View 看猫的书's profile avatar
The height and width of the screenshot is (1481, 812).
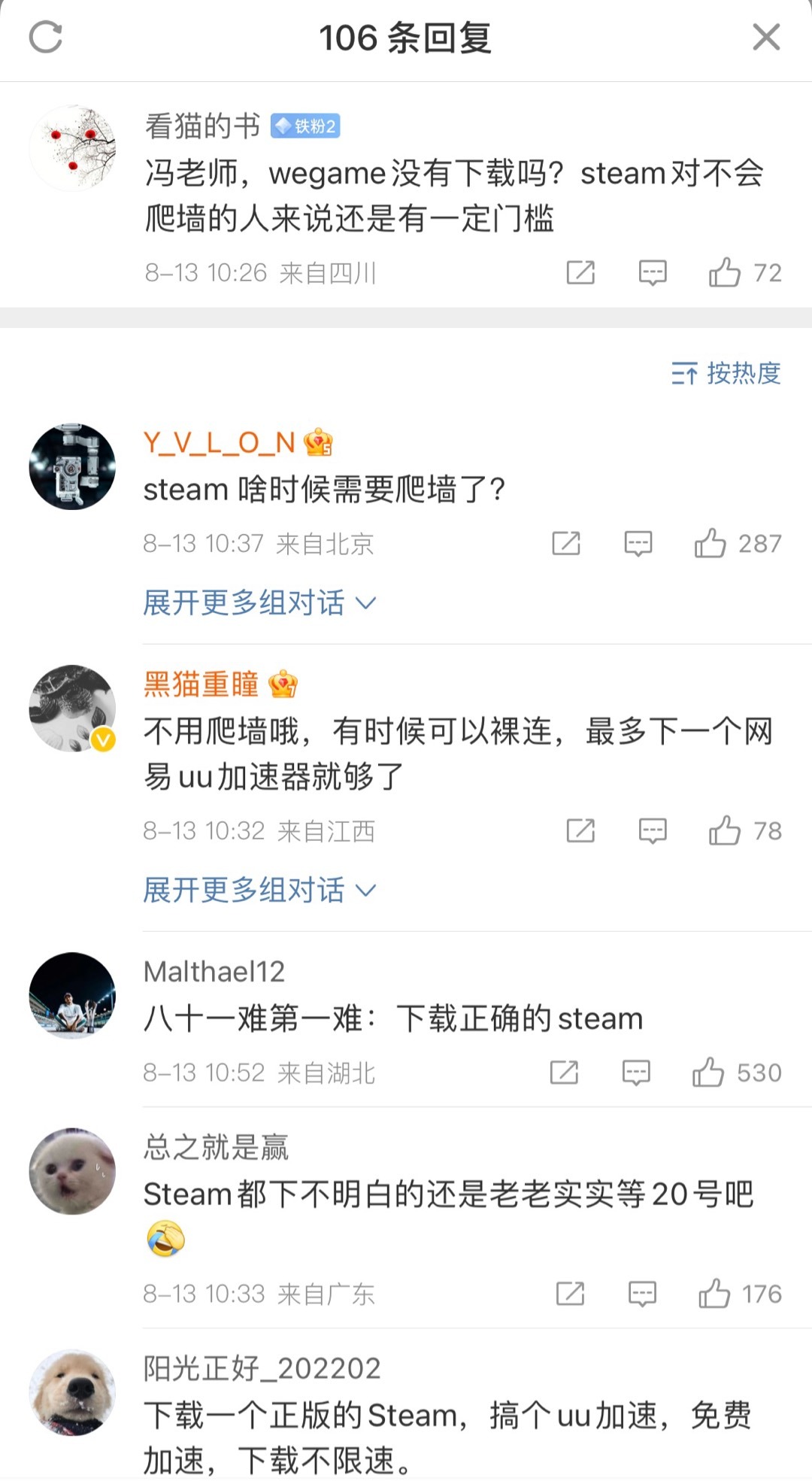[x=72, y=147]
